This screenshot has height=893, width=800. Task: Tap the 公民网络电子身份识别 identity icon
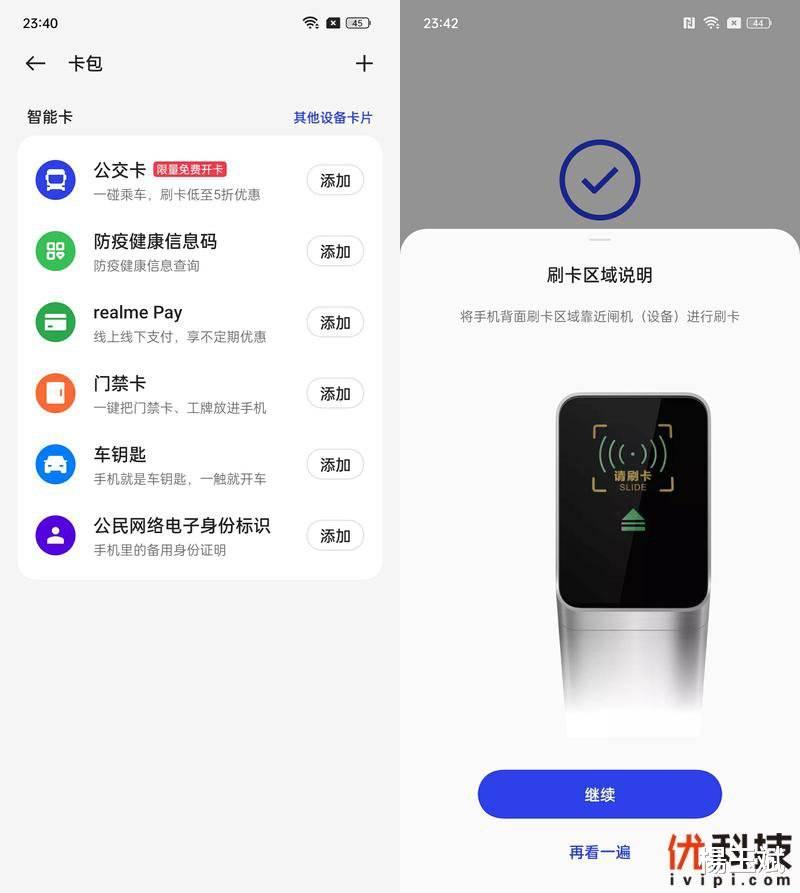pos(55,535)
